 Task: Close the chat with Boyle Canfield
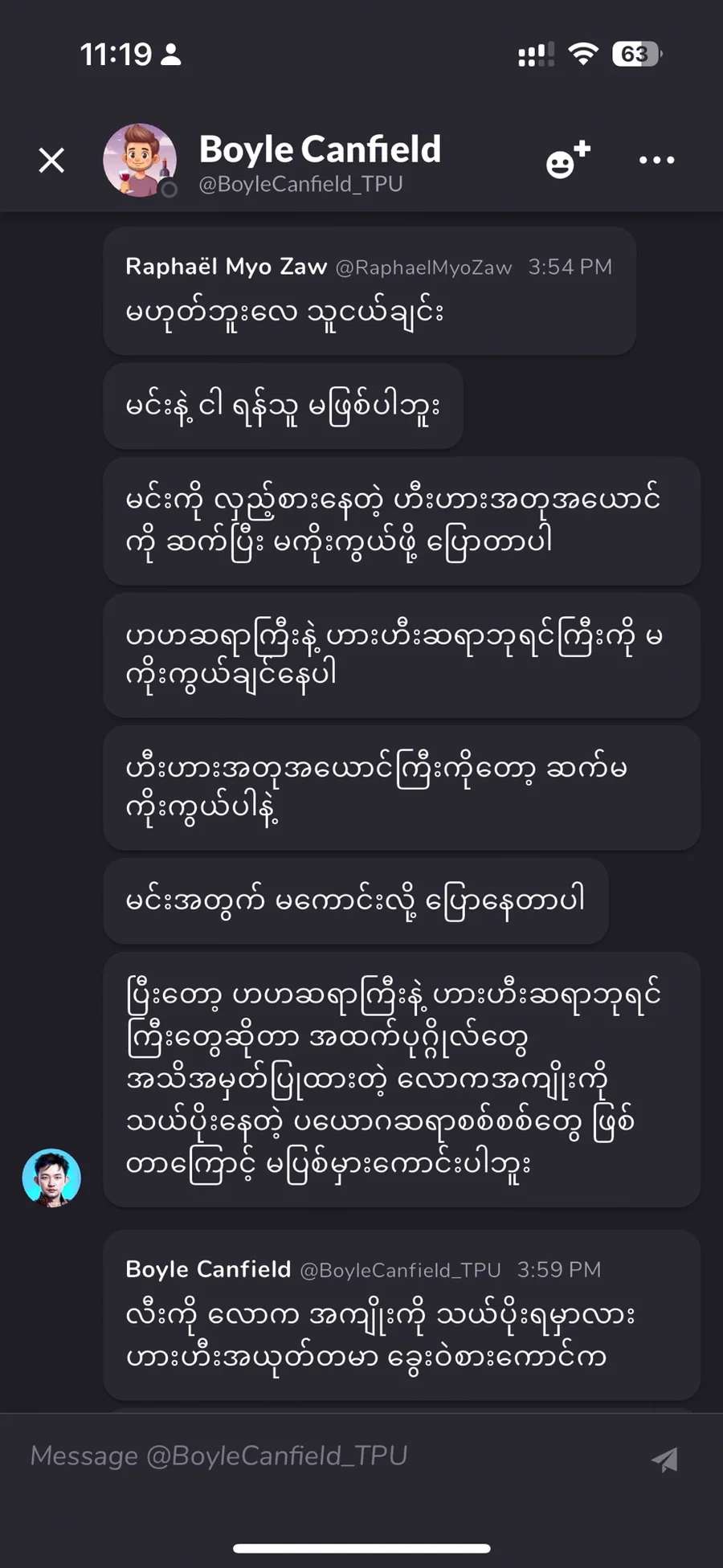52,161
